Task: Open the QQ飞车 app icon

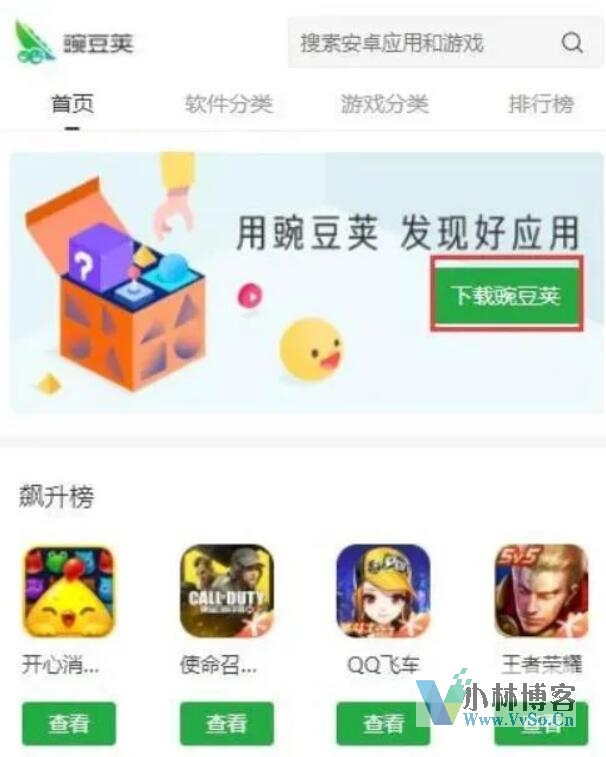Action: [383, 591]
